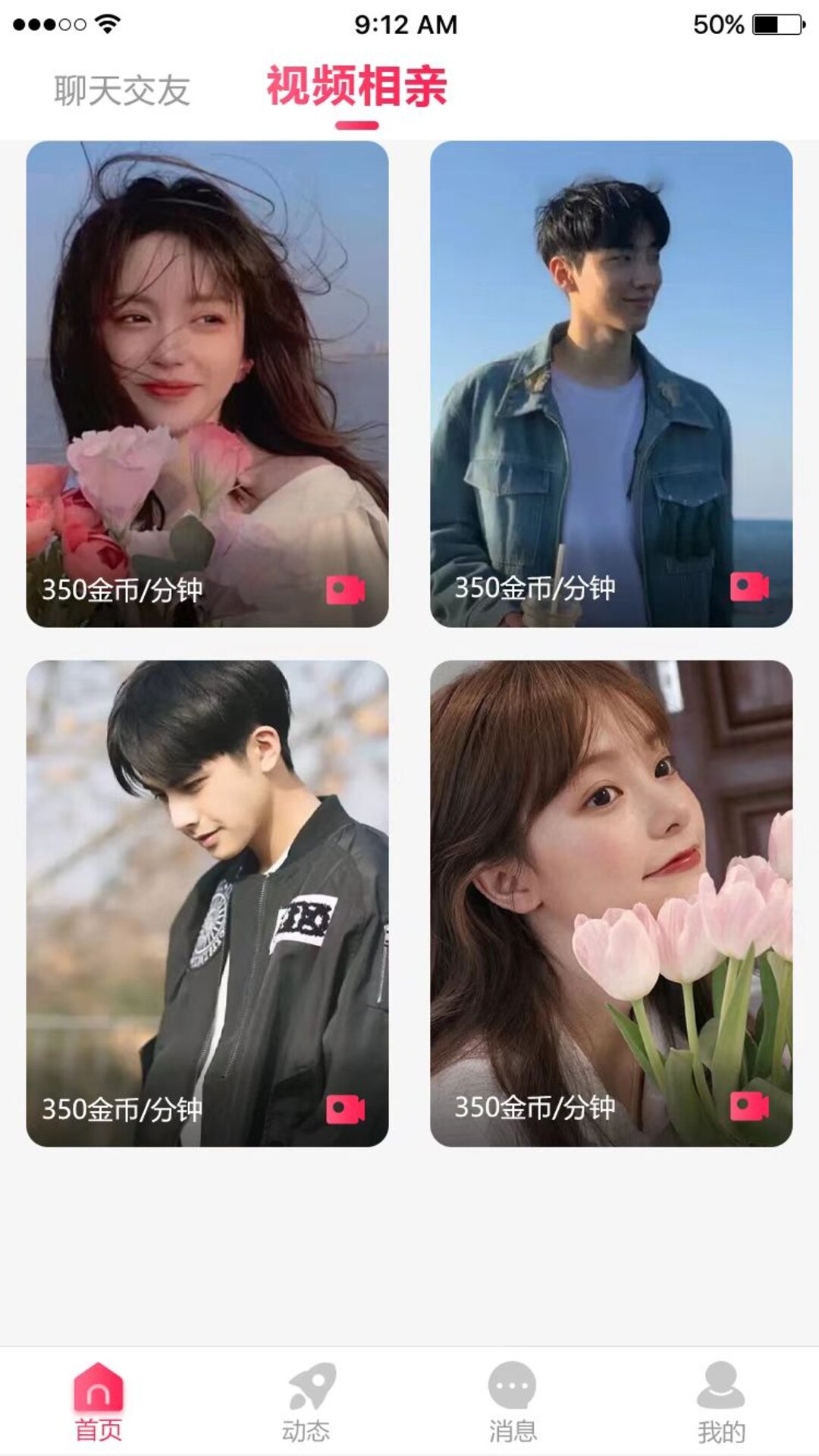This screenshot has width=819, height=1456.
Task: Switch to the 聊天交友 tab
Action: click(x=121, y=91)
